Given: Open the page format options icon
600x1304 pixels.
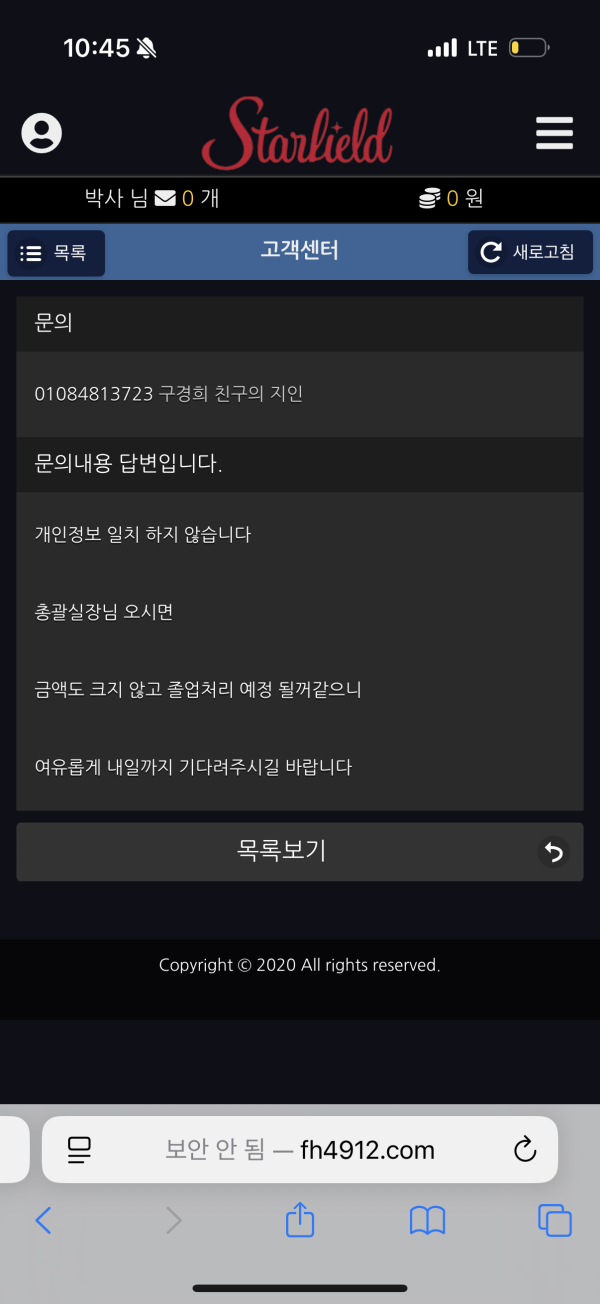Looking at the screenshot, I should (x=80, y=1150).
